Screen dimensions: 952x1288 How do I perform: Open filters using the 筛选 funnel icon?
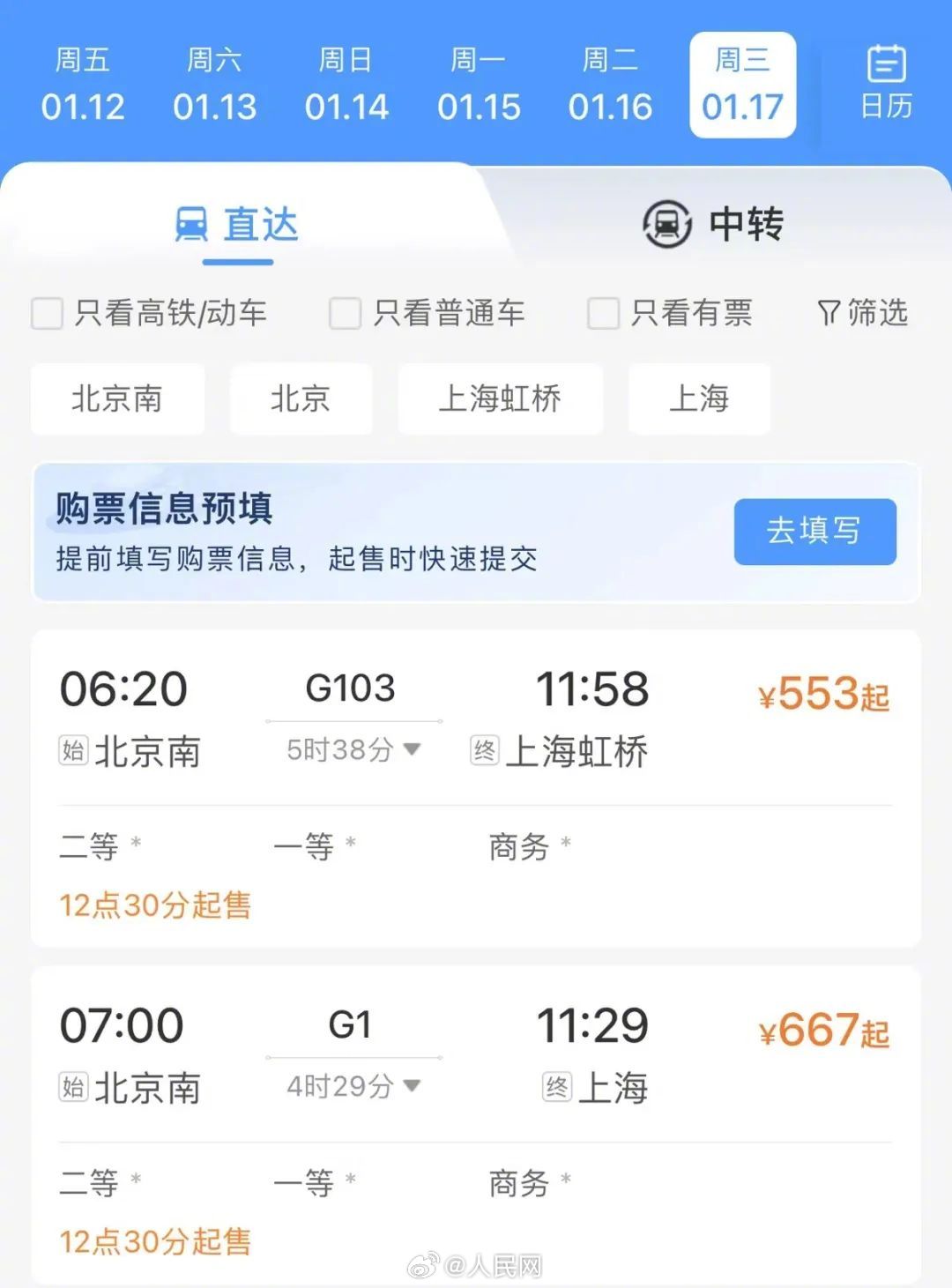point(827,314)
